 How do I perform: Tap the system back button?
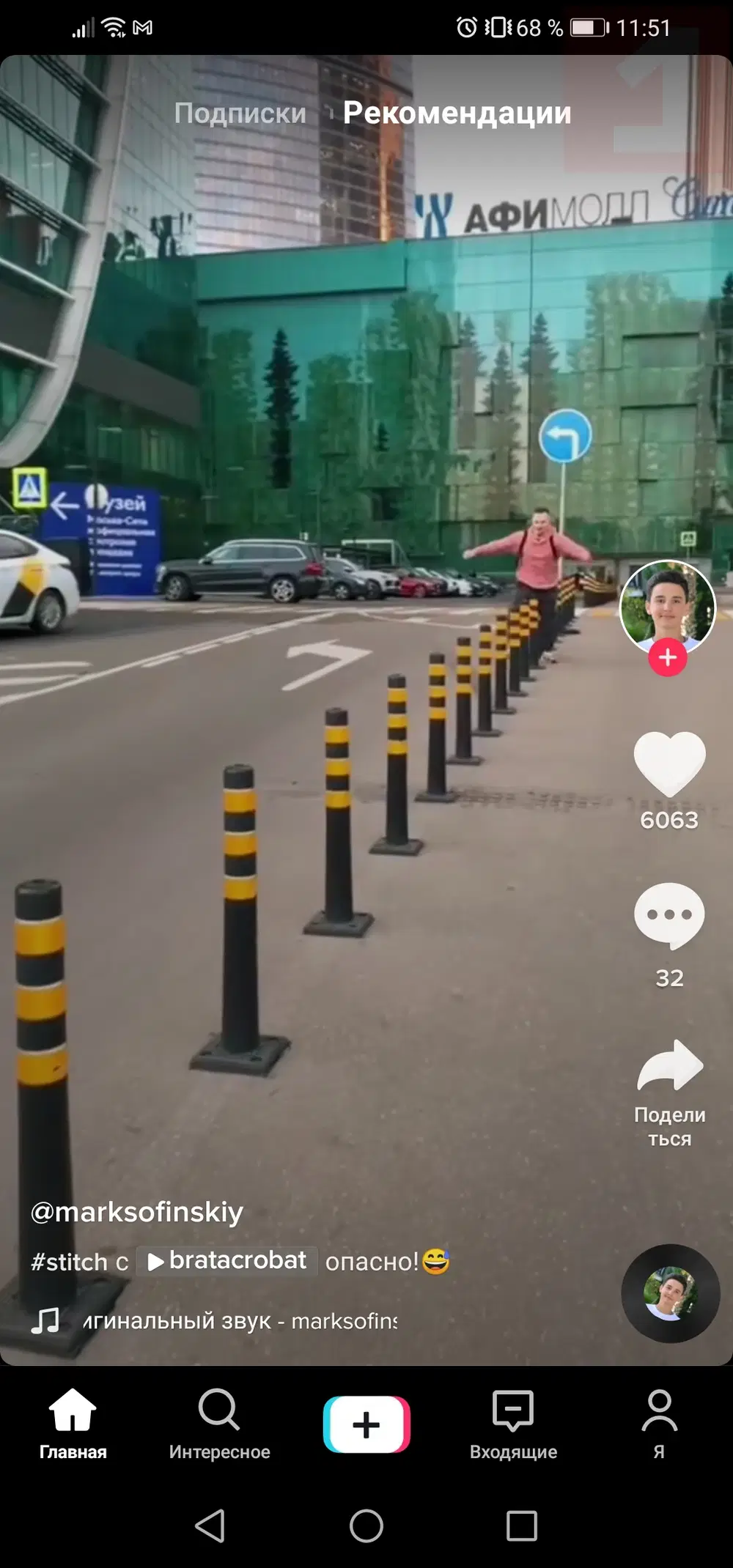[210, 1526]
